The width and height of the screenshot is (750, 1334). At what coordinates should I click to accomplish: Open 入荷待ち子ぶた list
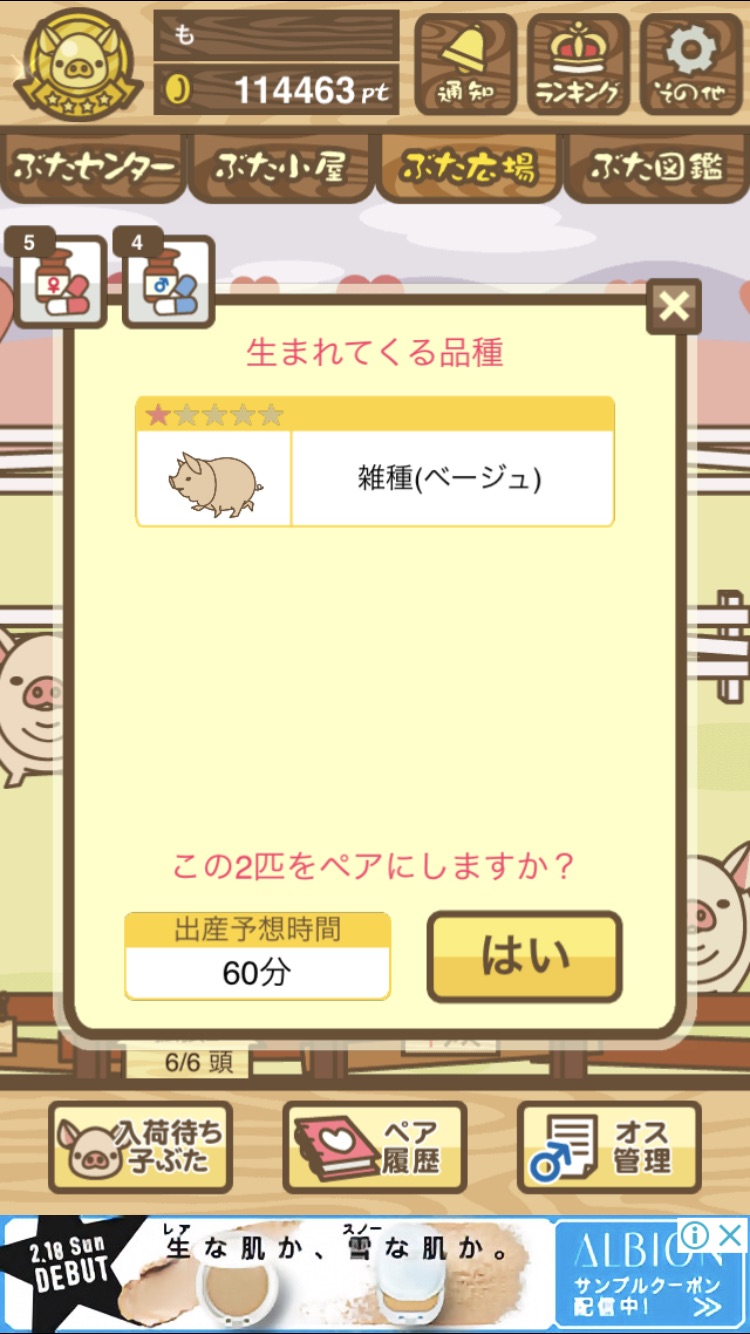pos(140,1147)
